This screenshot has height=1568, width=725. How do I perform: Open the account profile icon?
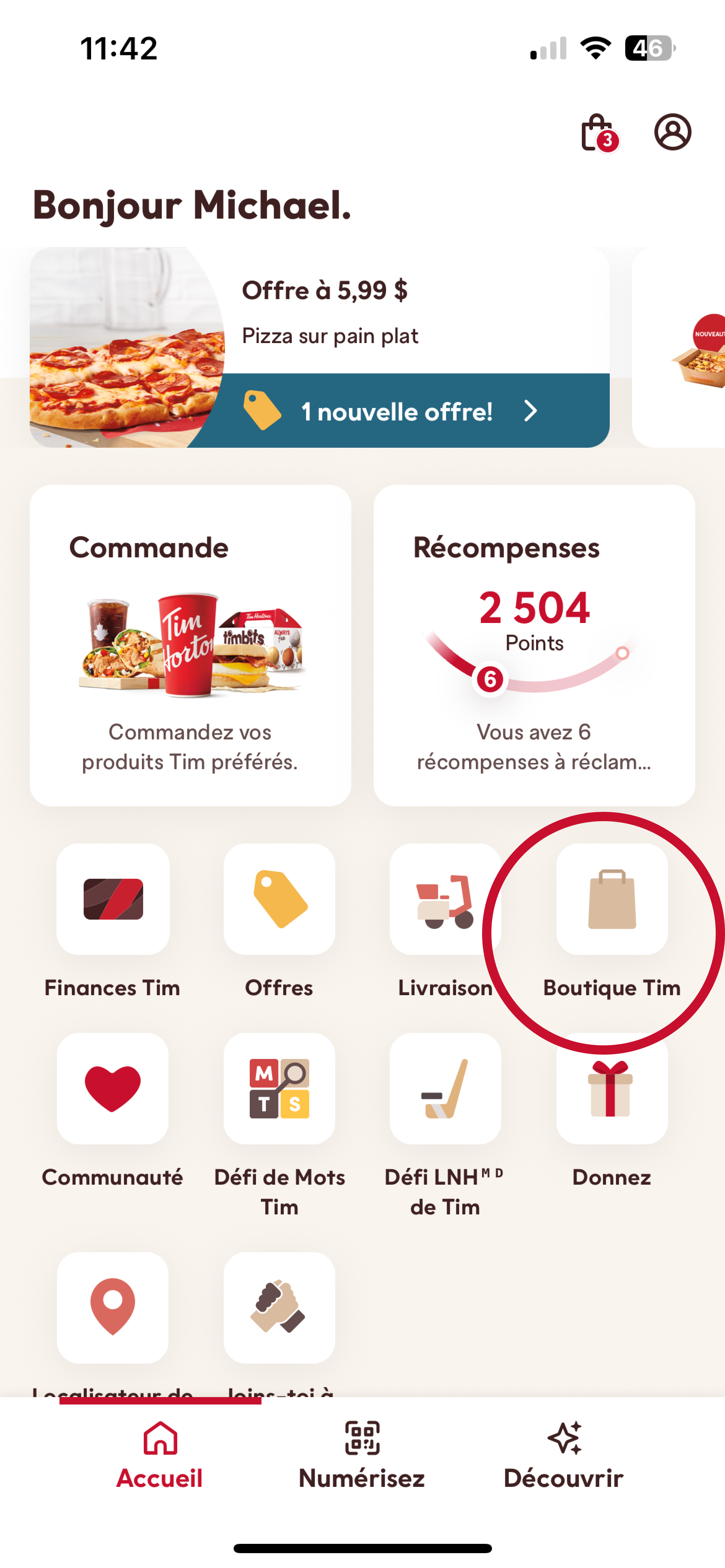click(x=673, y=132)
